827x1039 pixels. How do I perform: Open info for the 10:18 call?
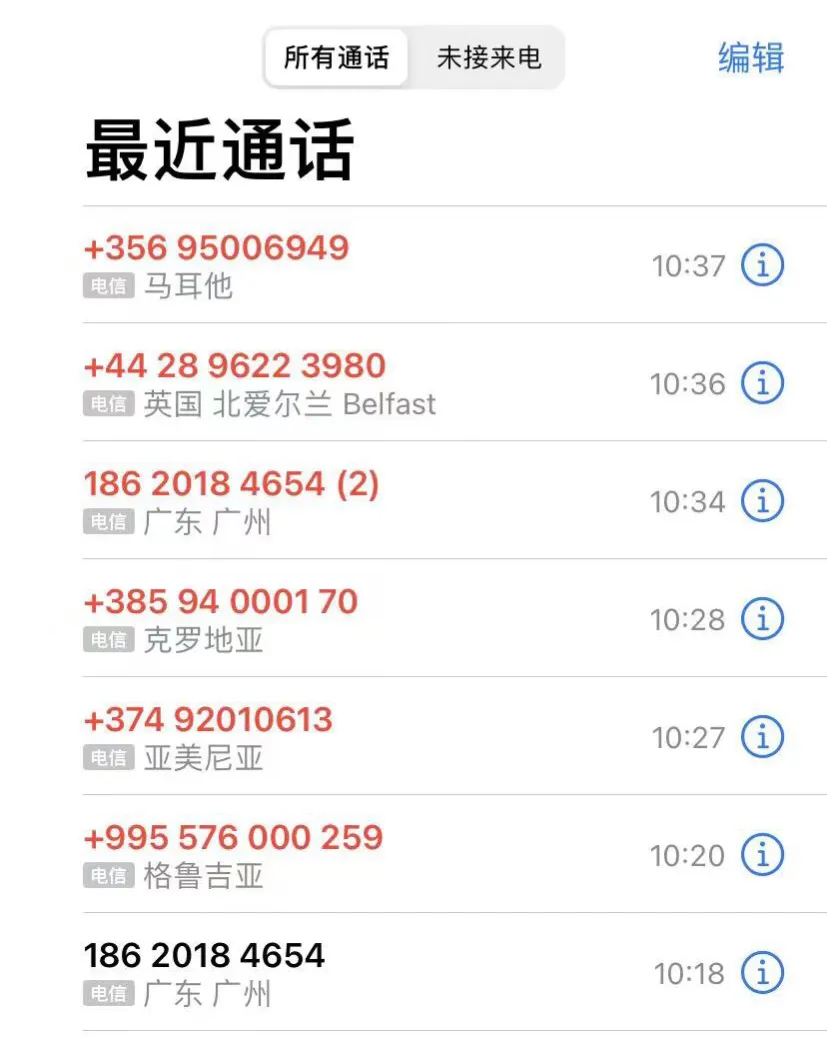(762, 973)
